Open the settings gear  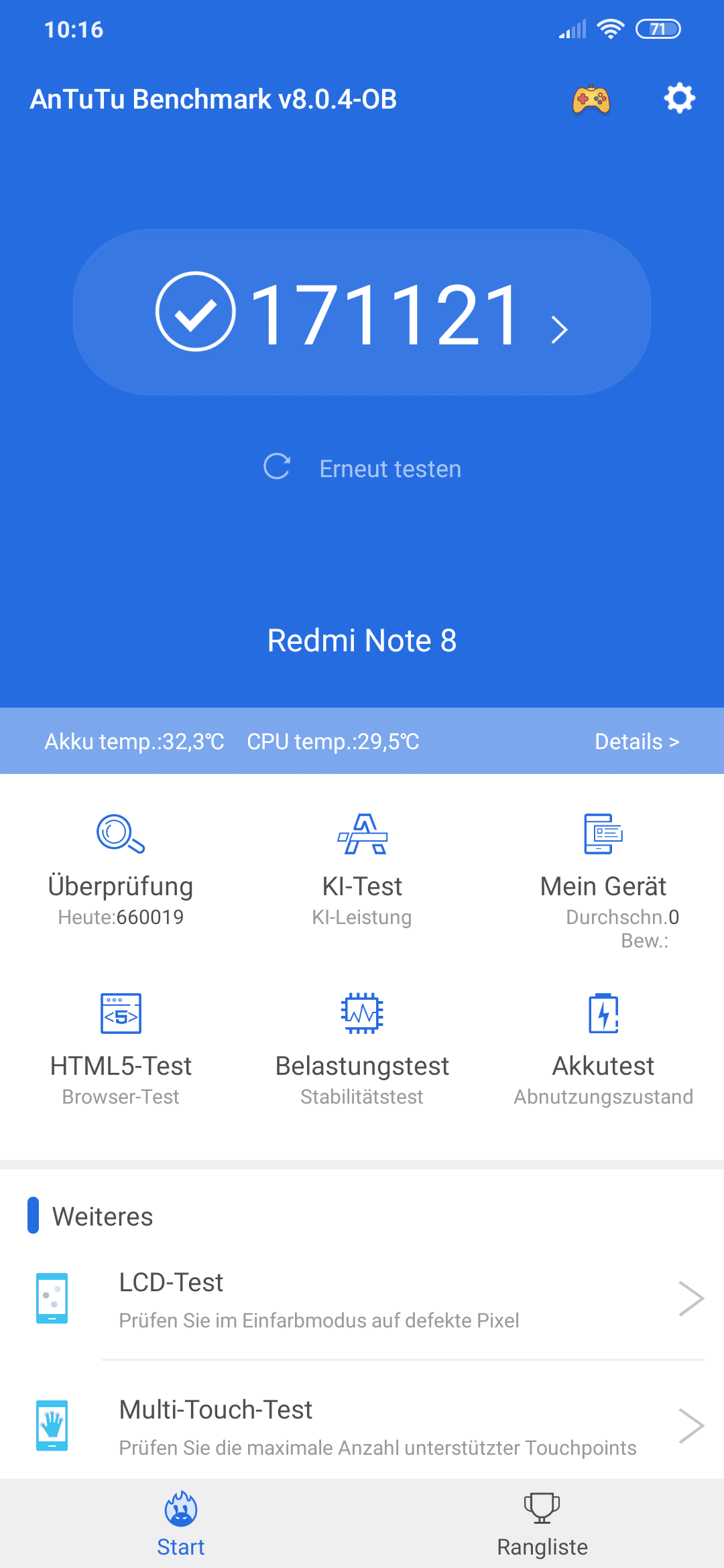(679, 99)
